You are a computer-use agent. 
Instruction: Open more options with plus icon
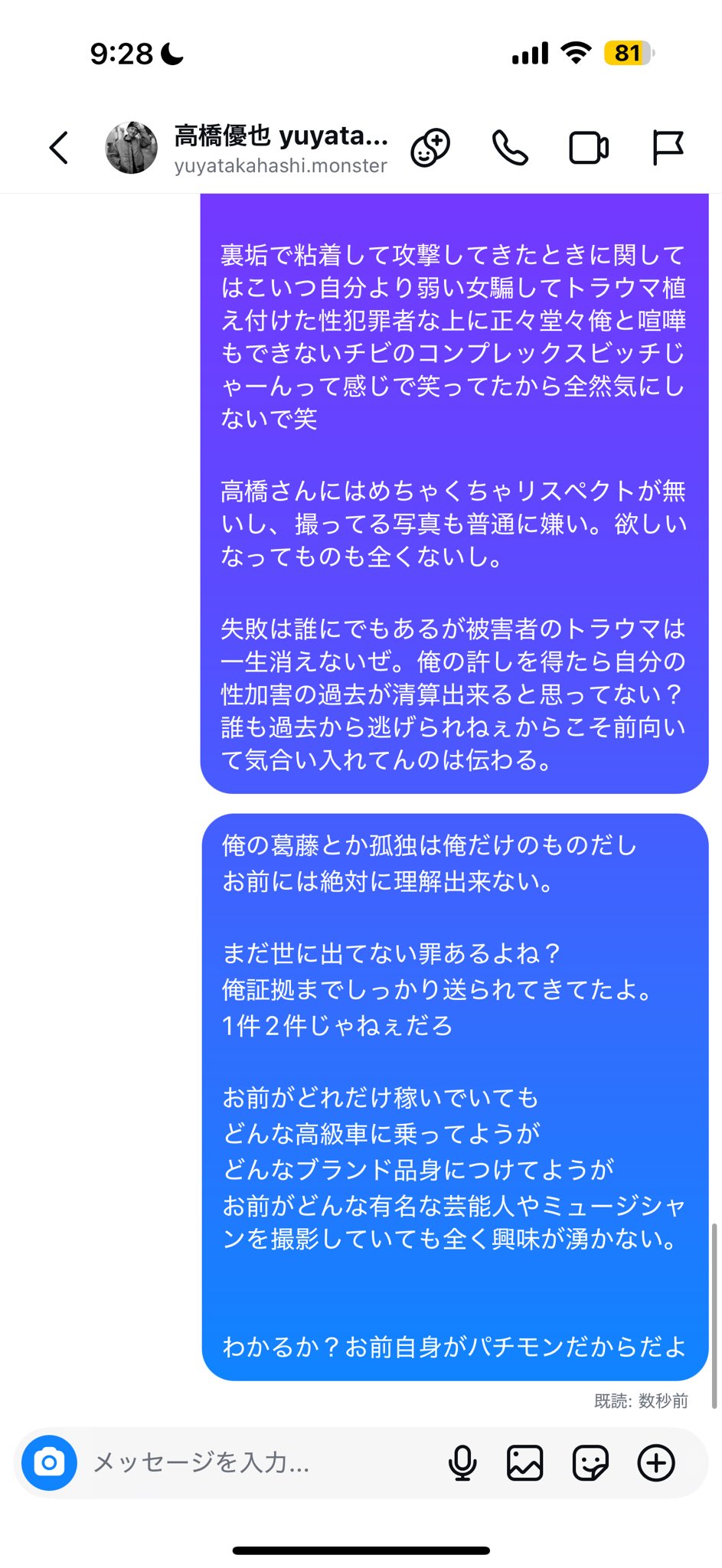[x=656, y=1463]
